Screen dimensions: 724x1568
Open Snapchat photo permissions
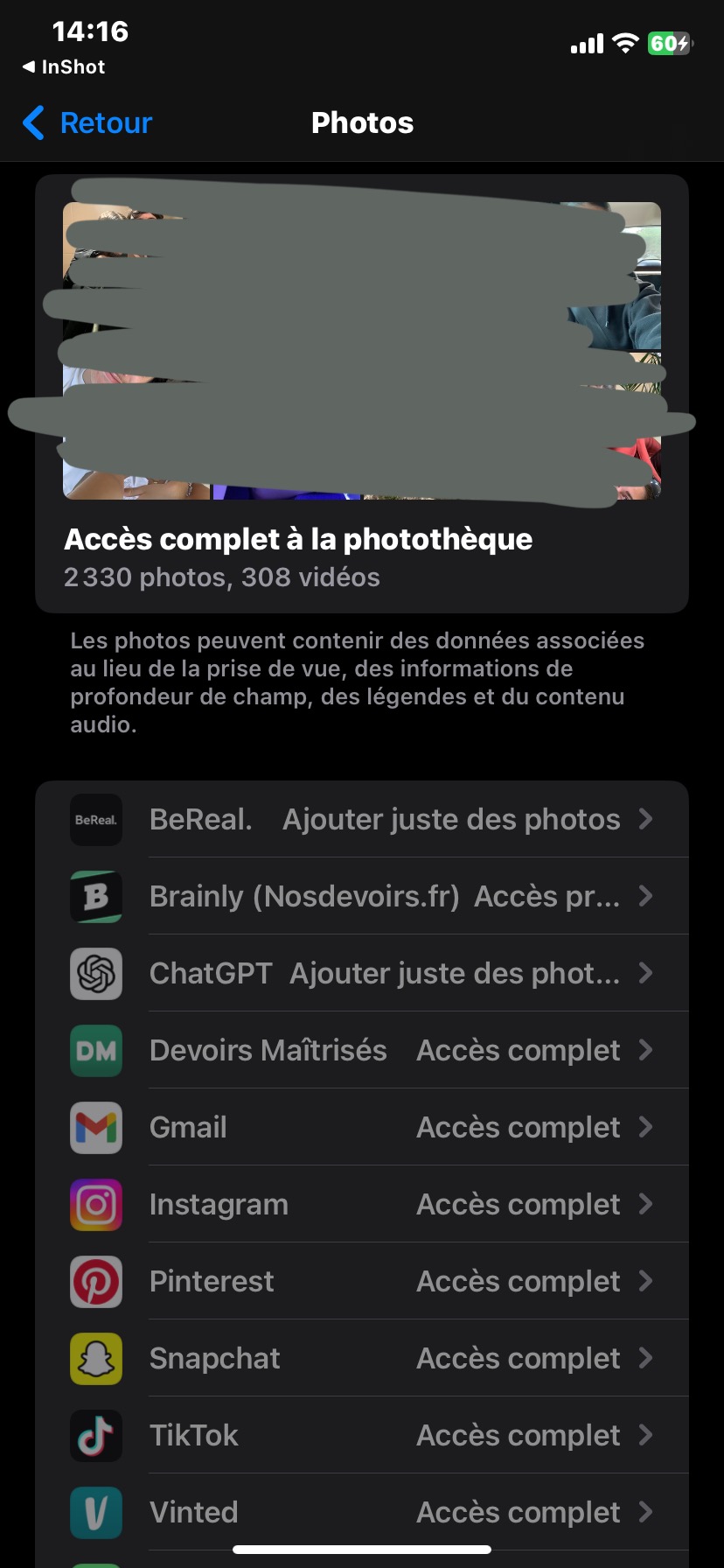(362, 1359)
